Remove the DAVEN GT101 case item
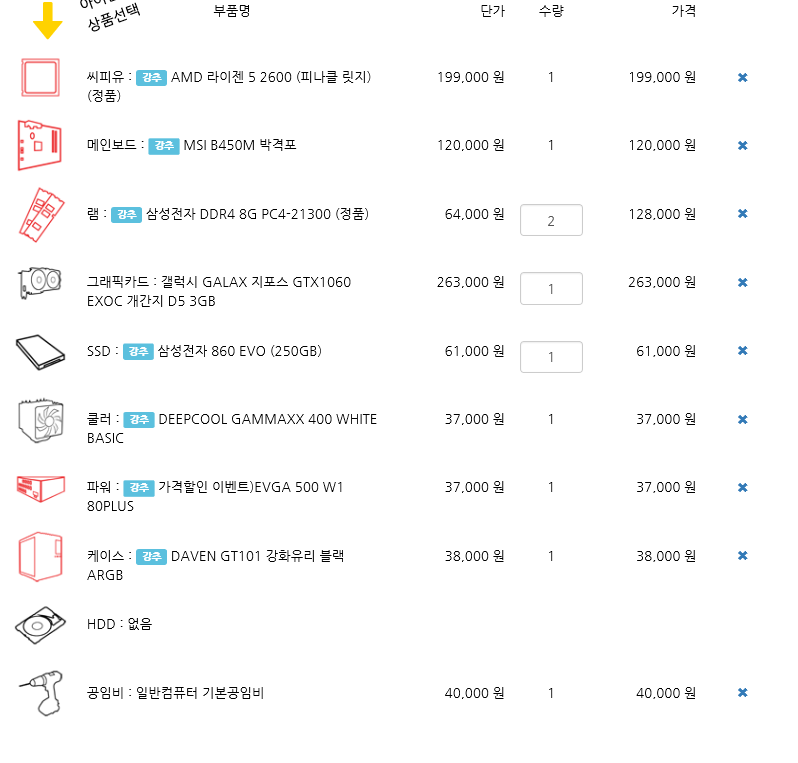 click(742, 556)
